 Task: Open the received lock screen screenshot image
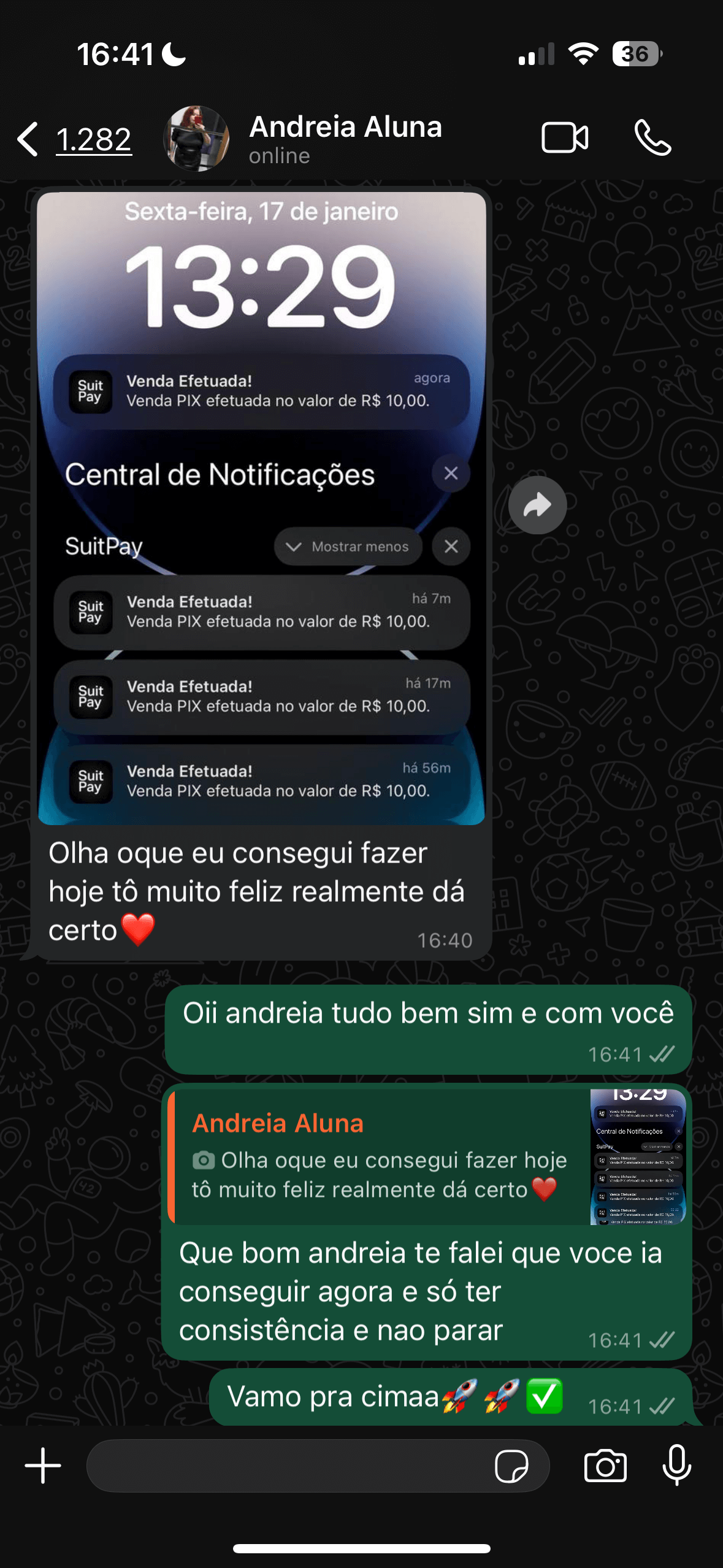[x=261, y=508]
